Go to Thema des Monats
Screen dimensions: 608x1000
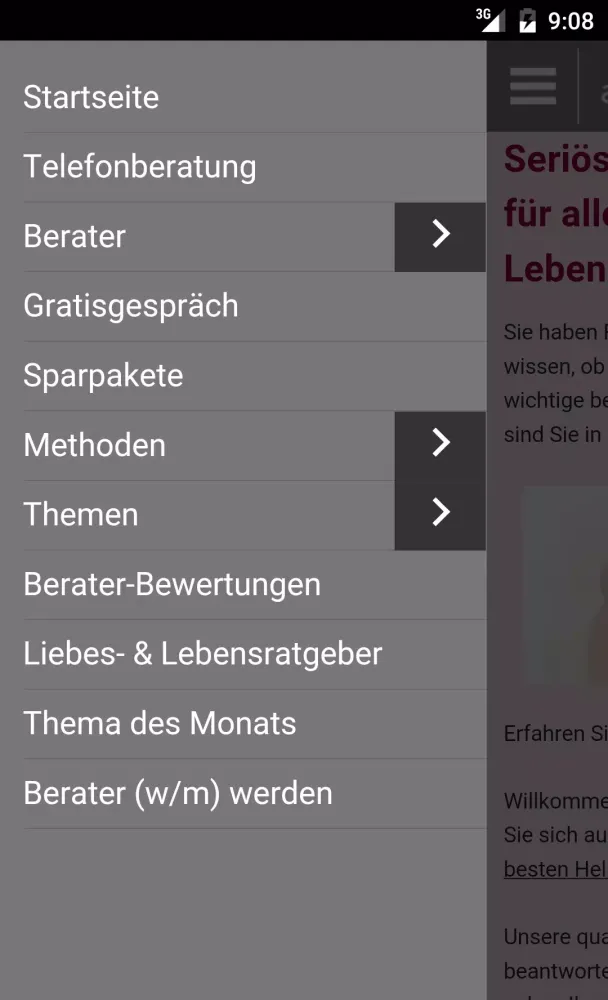pos(160,723)
